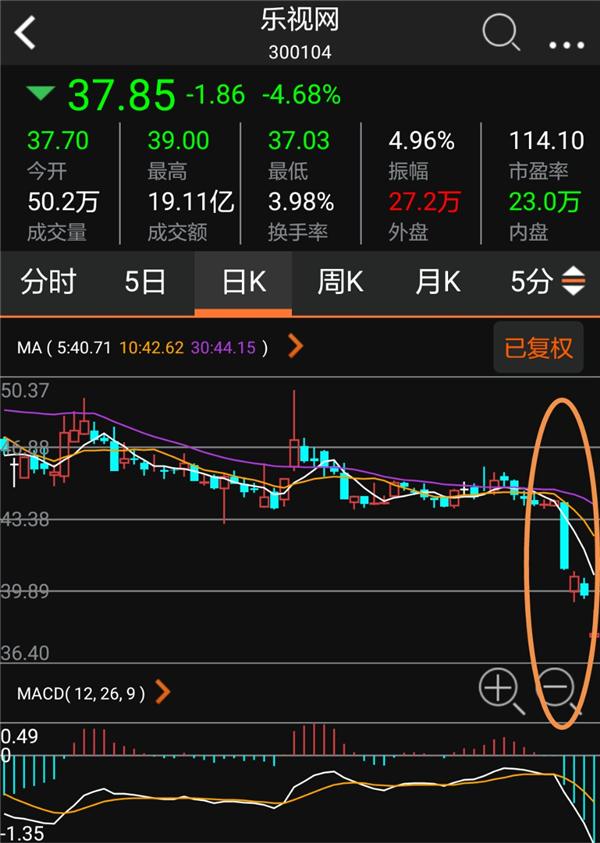Zoom out on the K-line chart
Screen dimensions: 600x843
click(557, 690)
